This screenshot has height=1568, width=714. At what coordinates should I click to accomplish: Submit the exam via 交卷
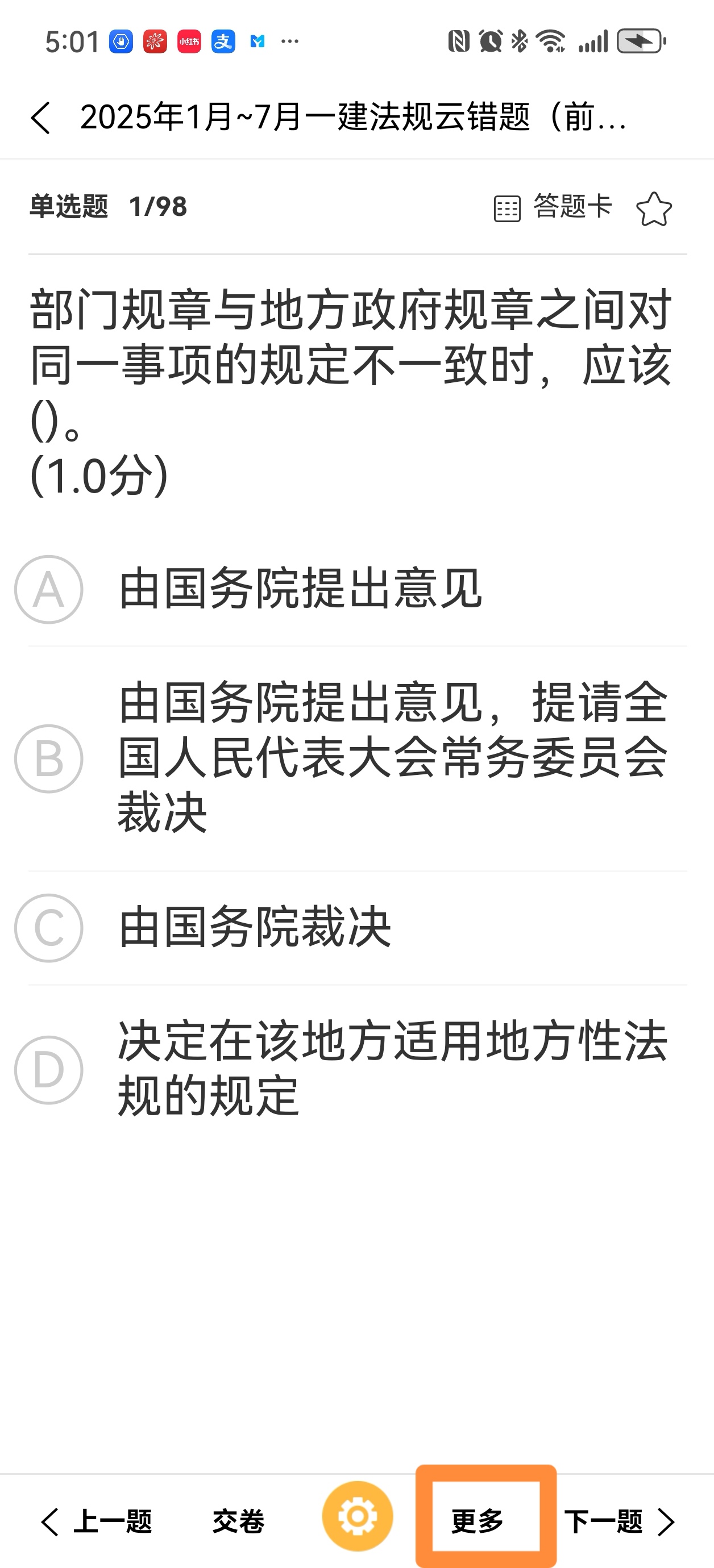click(x=238, y=1520)
